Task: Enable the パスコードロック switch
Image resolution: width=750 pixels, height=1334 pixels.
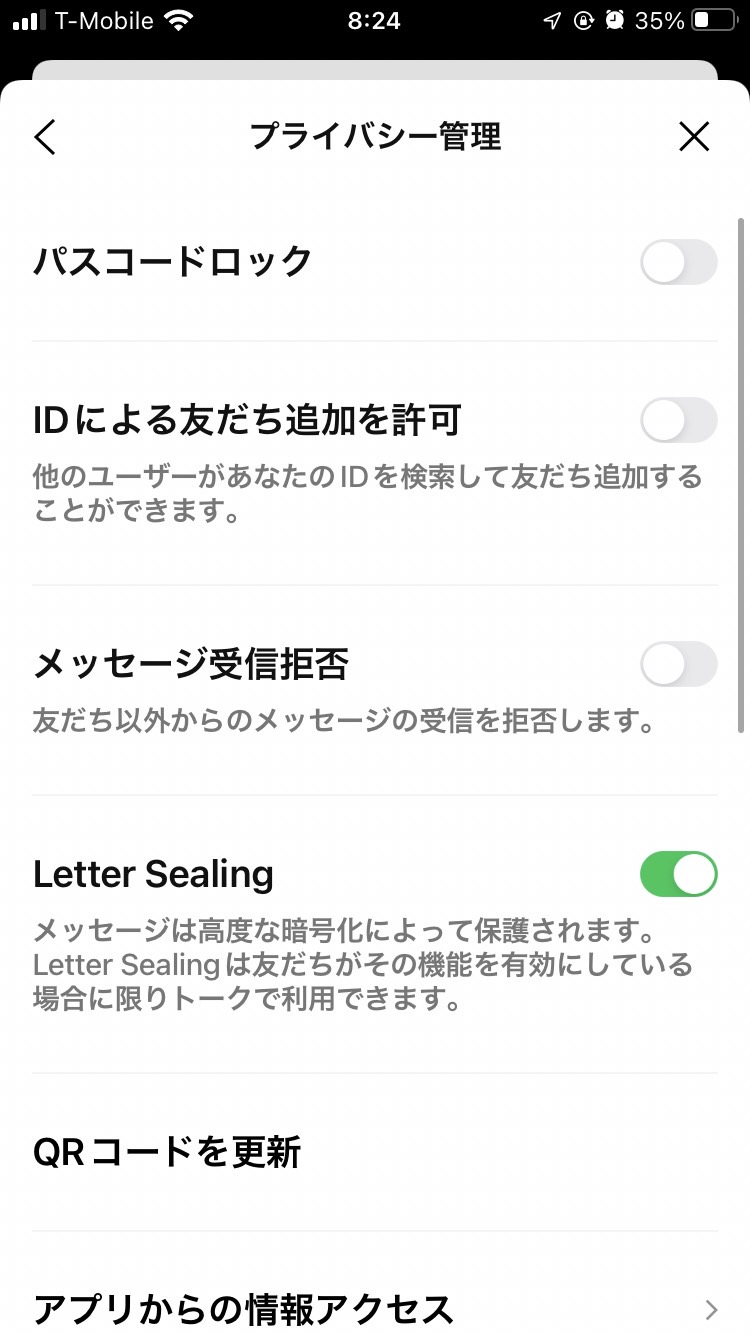Action: 679,262
